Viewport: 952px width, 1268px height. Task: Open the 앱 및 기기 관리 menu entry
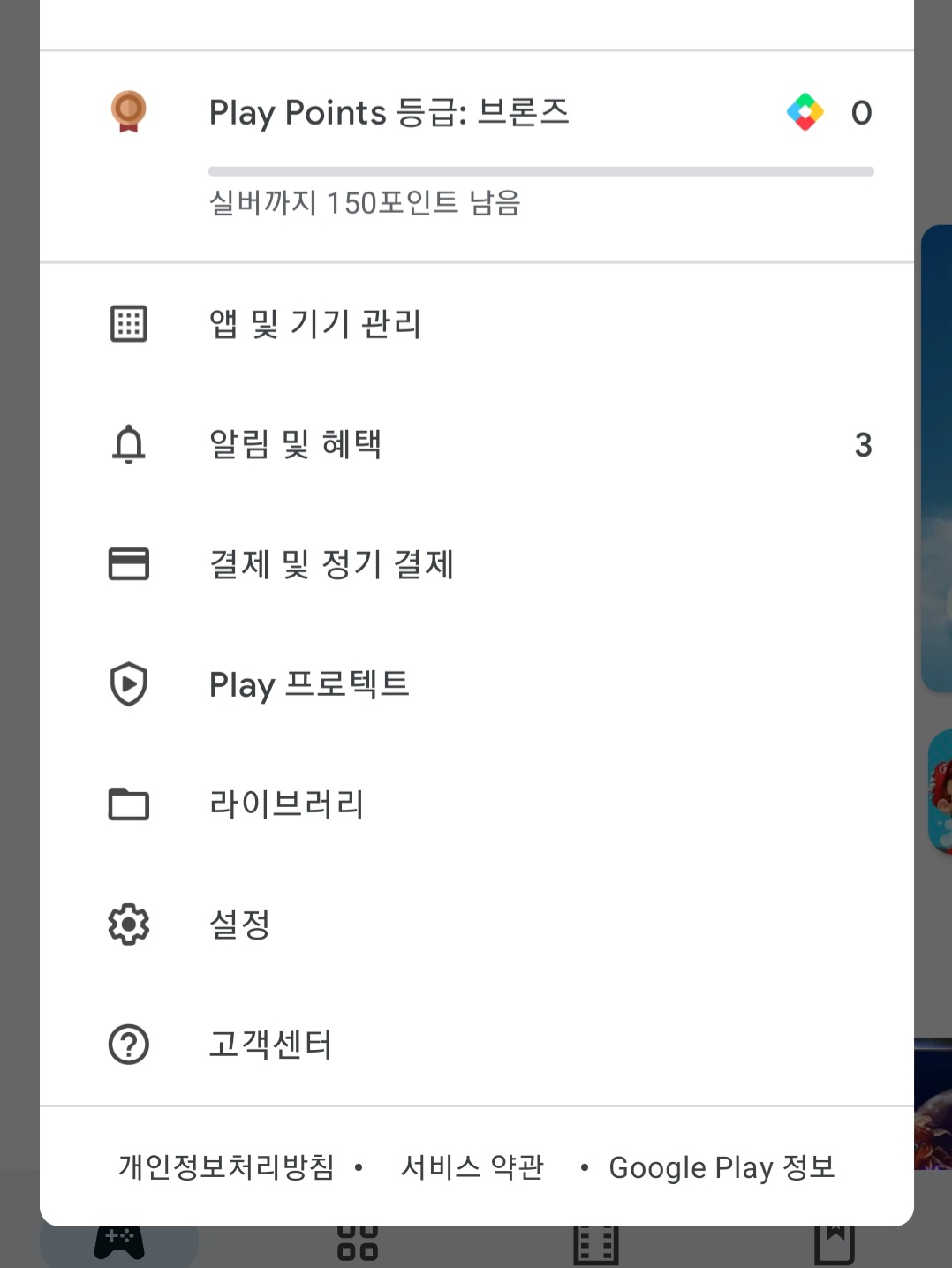315,325
